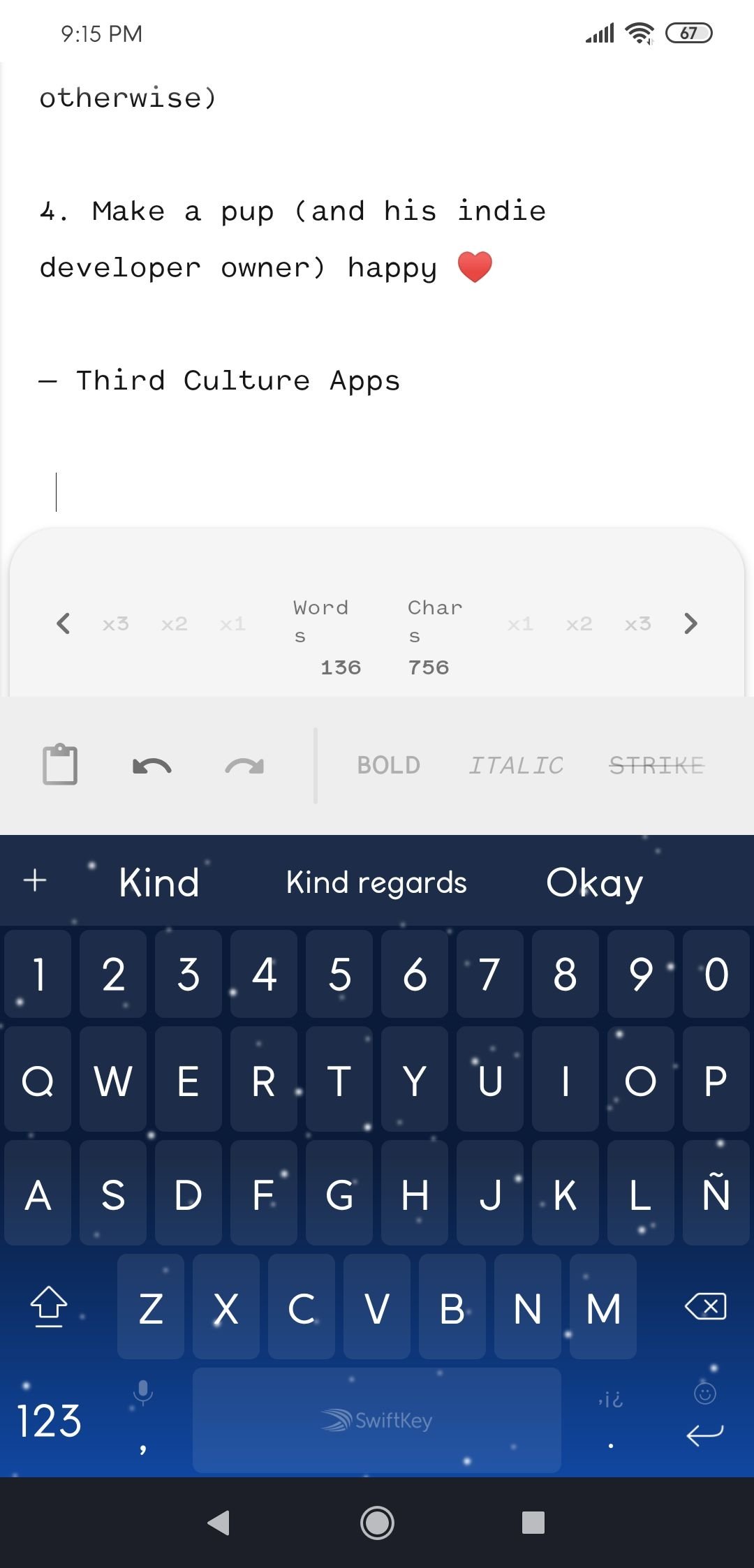Insert the suggestion 'Kind regards'
Screen dimensions: 754x1568
376,883
